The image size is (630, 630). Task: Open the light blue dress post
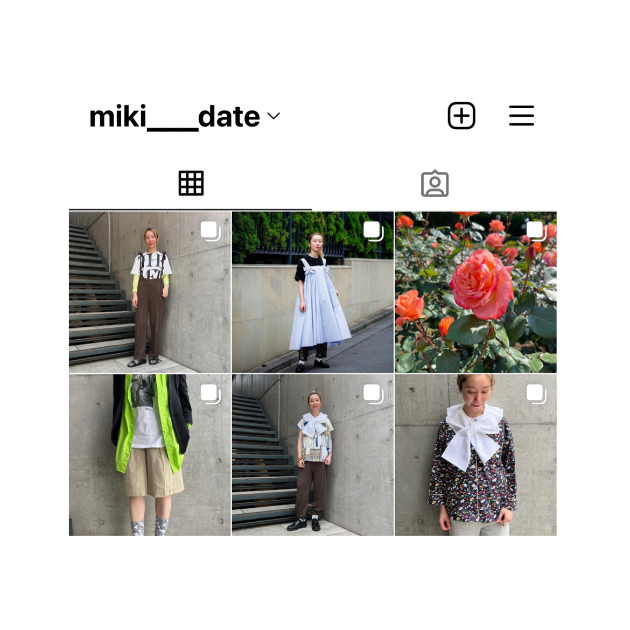(313, 291)
